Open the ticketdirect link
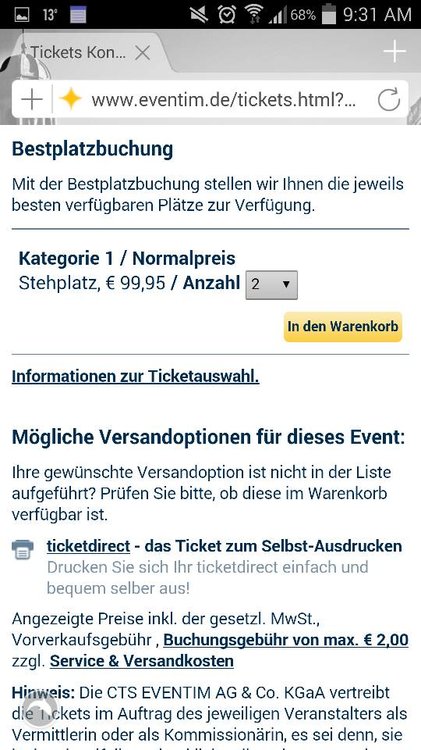 coord(88,546)
